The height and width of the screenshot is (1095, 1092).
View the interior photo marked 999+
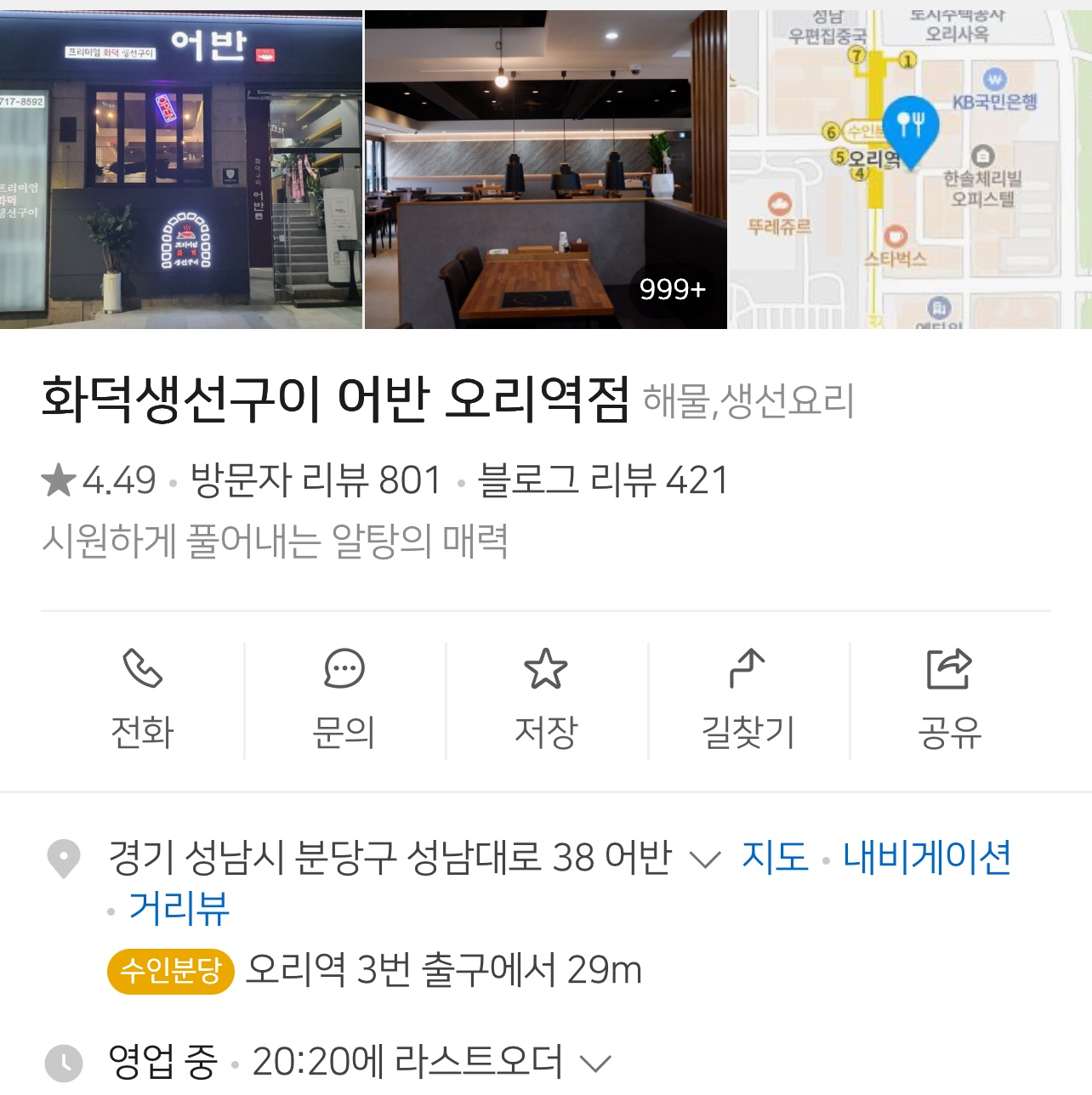coord(545,170)
